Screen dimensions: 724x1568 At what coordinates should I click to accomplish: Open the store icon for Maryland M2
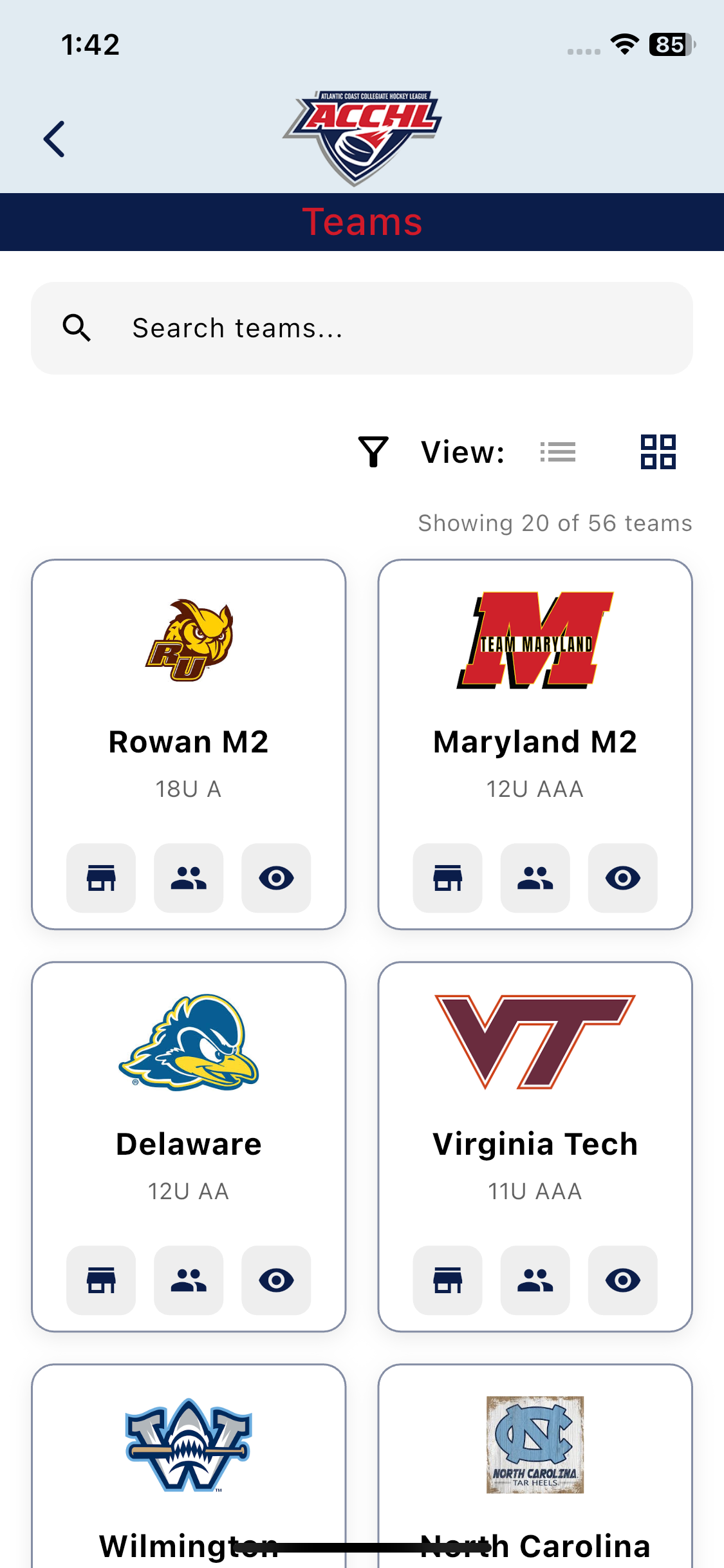tap(447, 878)
